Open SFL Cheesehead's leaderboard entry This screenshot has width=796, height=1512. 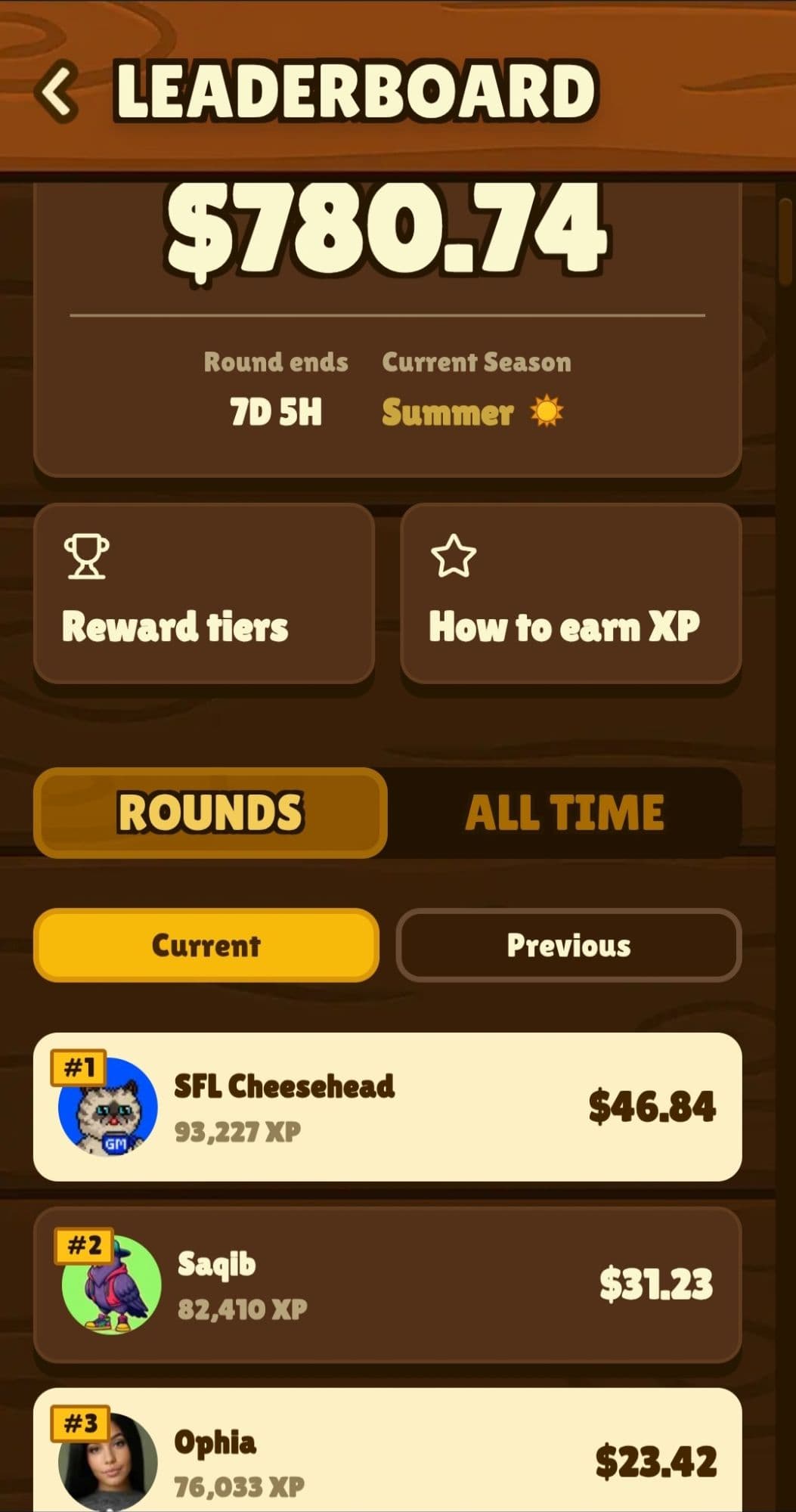[387, 1107]
